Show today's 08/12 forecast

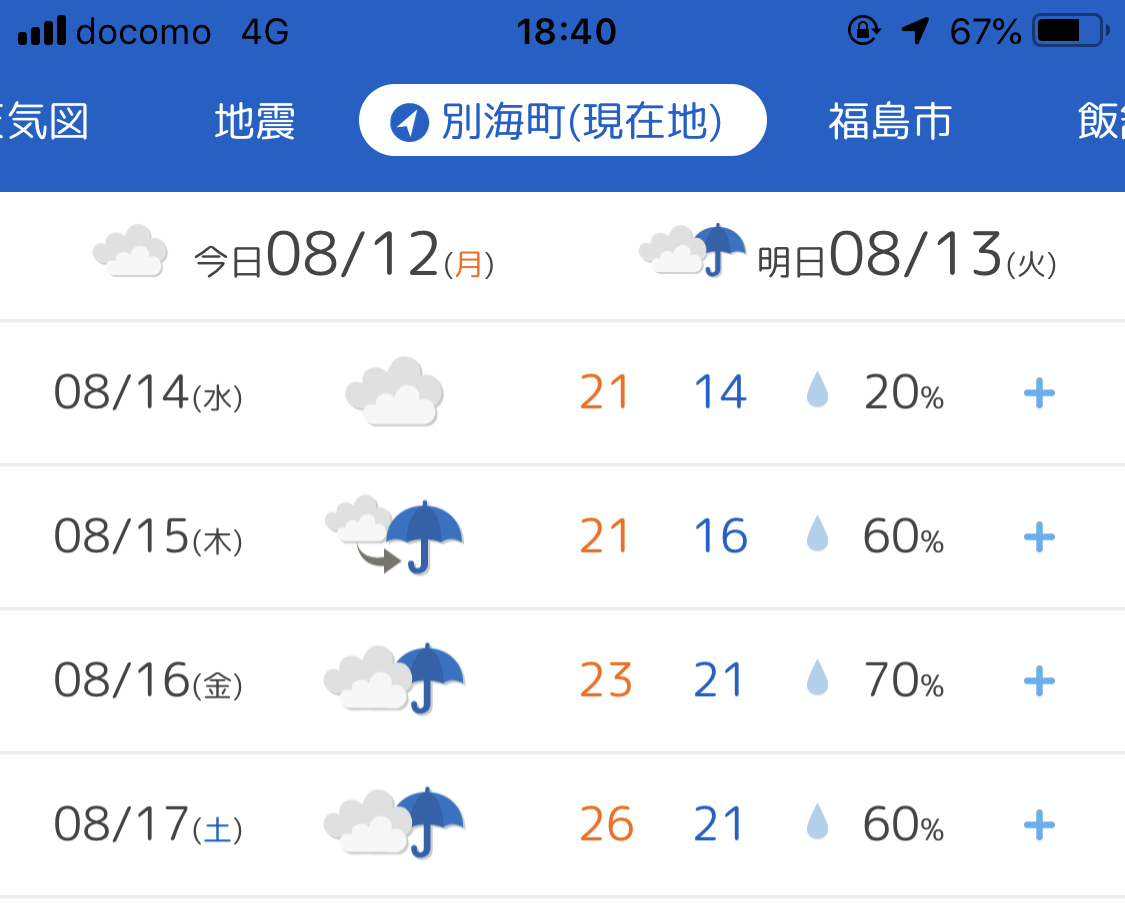(293, 254)
